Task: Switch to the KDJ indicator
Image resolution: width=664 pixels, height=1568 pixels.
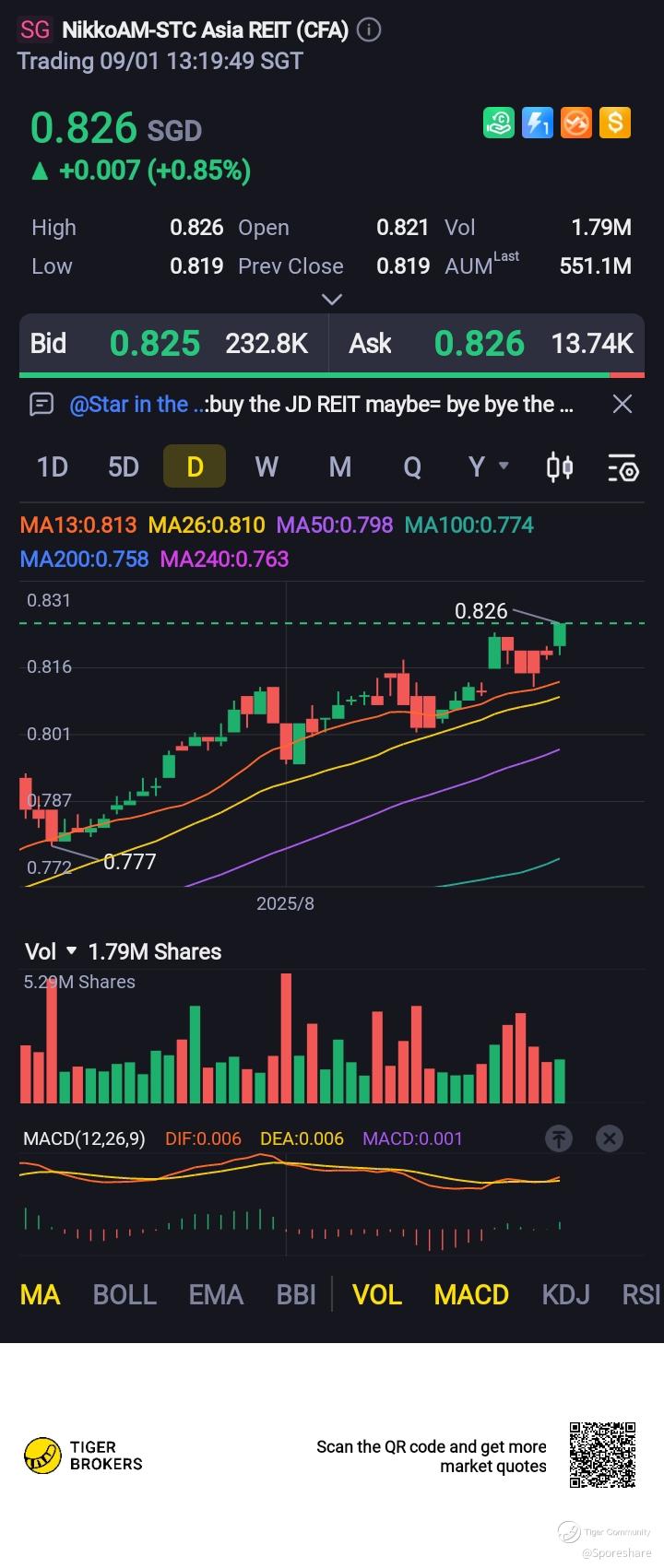Action: pos(565,1294)
